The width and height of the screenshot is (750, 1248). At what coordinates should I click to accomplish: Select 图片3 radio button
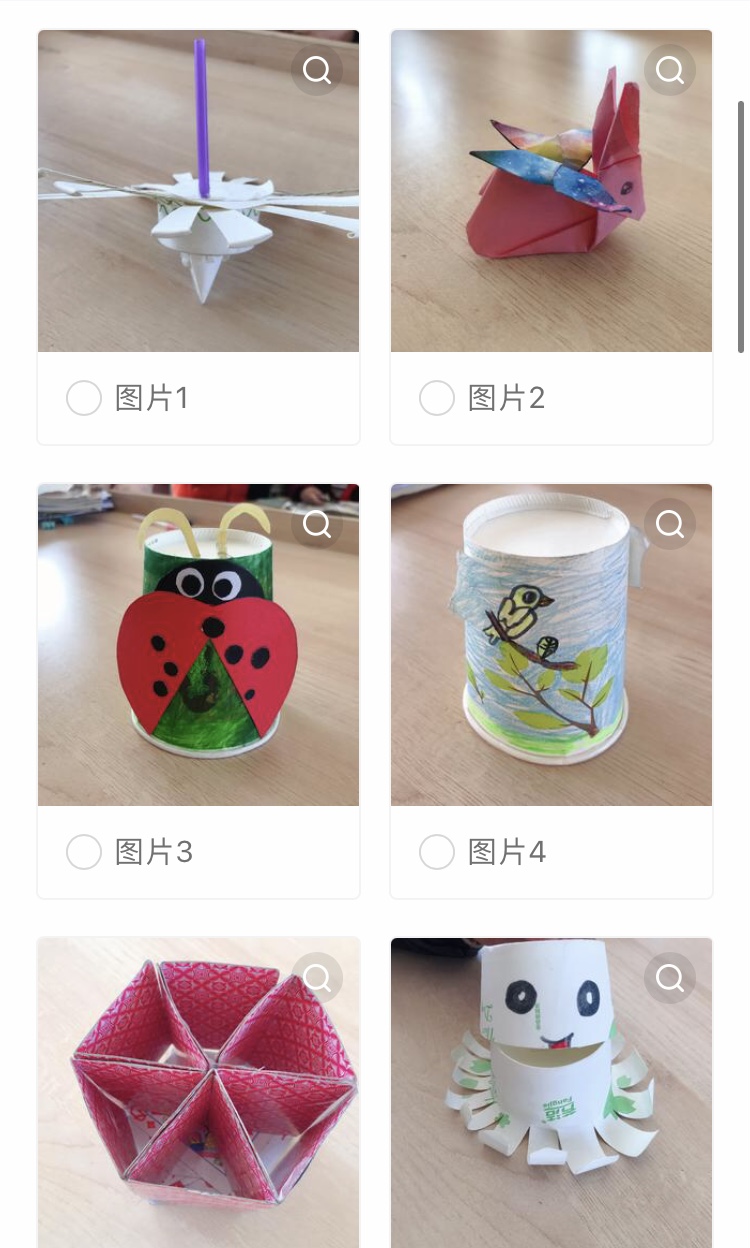pyautogui.click(x=84, y=852)
